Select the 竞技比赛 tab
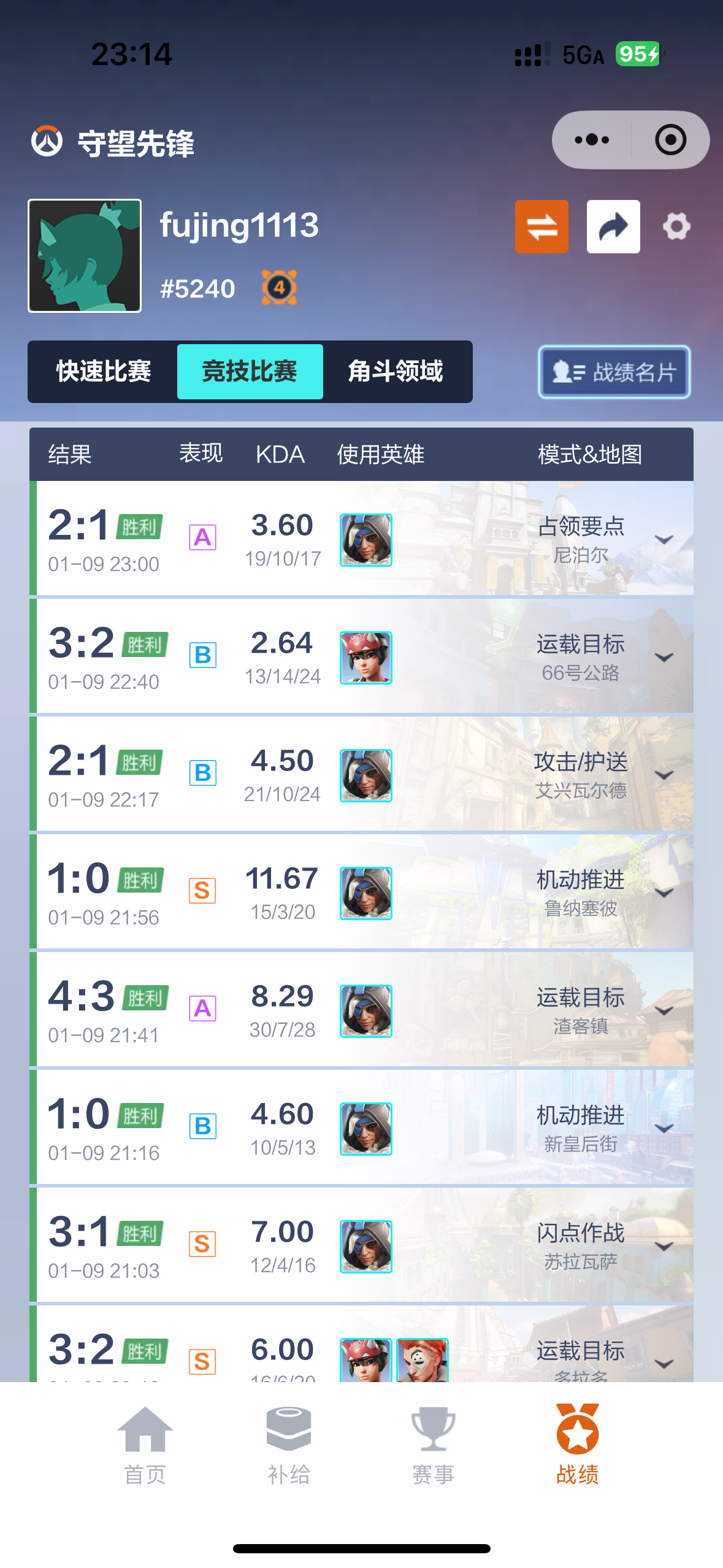The height and width of the screenshot is (1568, 723). tap(250, 372)
